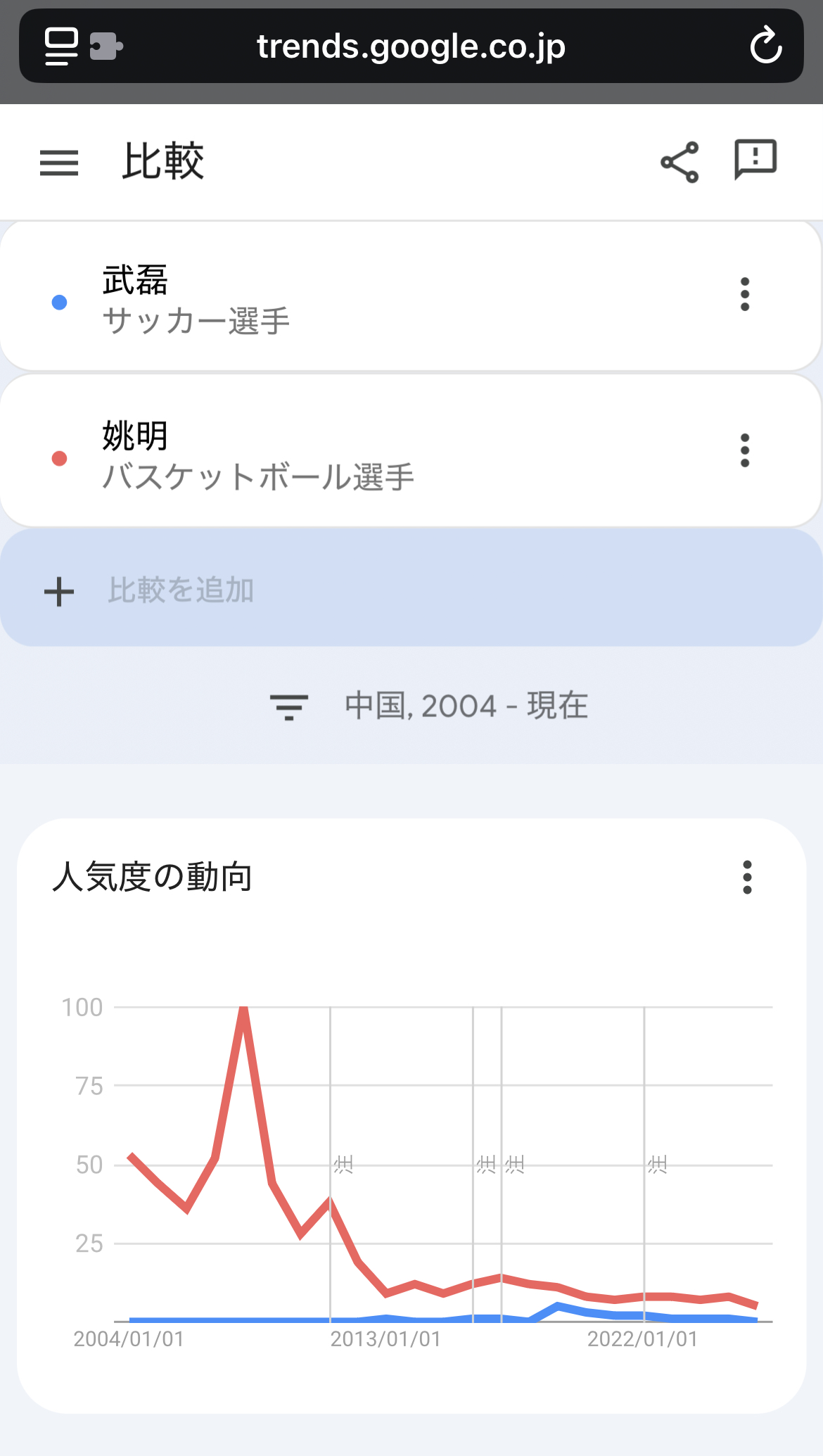Image resolution: width=823 pixels, height=1456 pixels.
Task: Tap the trends.google.co.jp address bar
Action: [411, 46]
